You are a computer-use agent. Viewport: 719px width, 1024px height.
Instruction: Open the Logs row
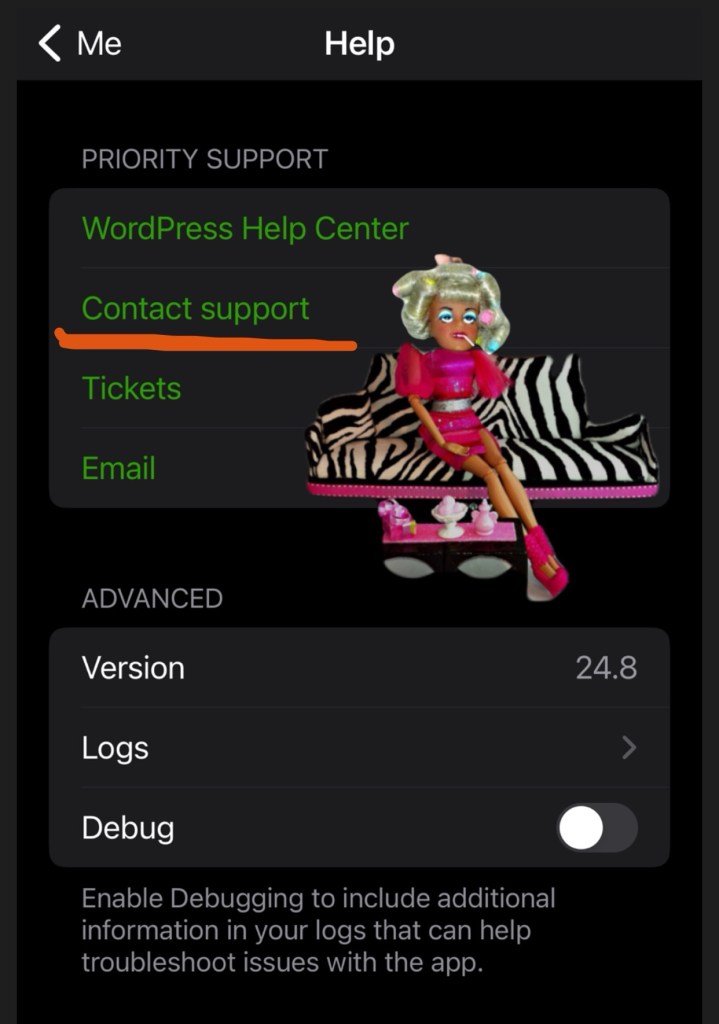359,748
